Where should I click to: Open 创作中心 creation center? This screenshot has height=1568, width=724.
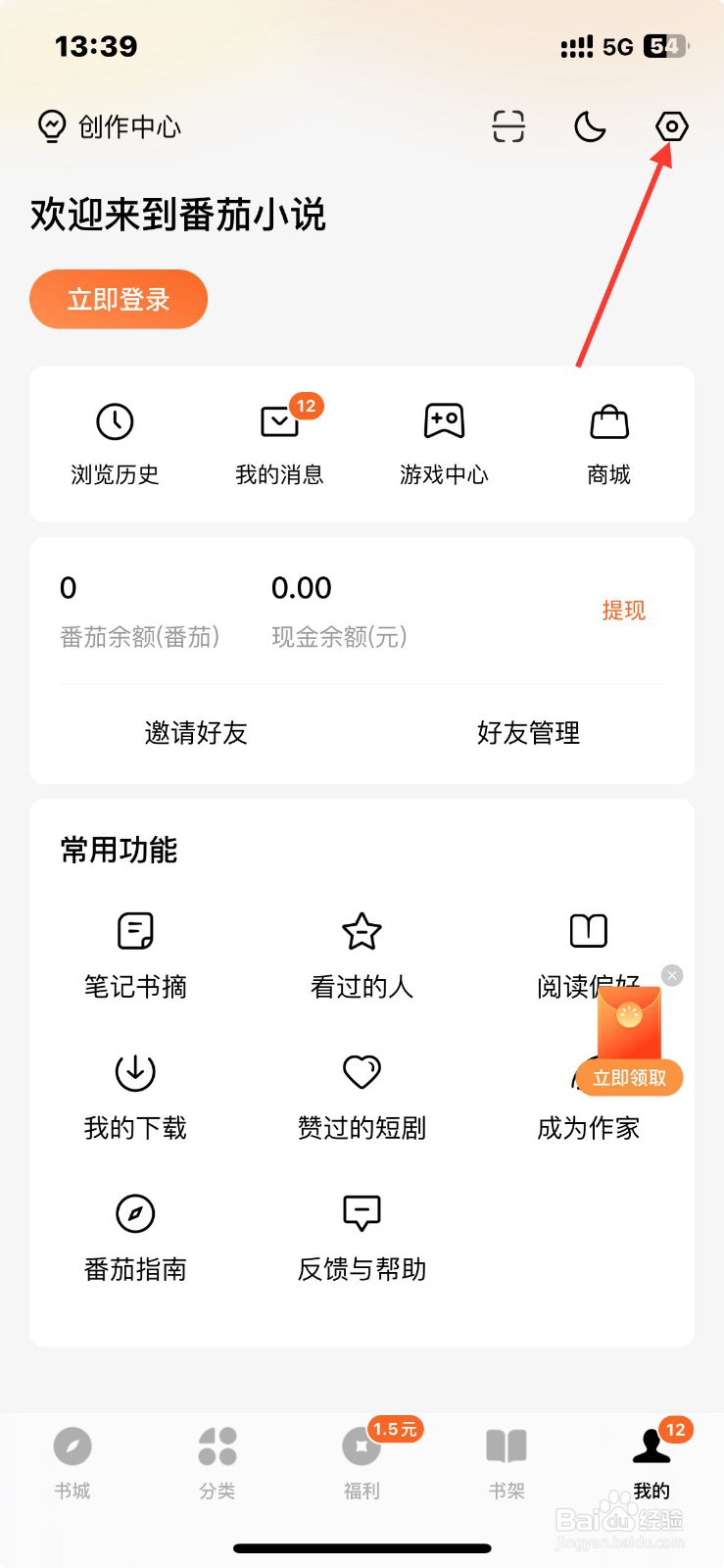108,126
